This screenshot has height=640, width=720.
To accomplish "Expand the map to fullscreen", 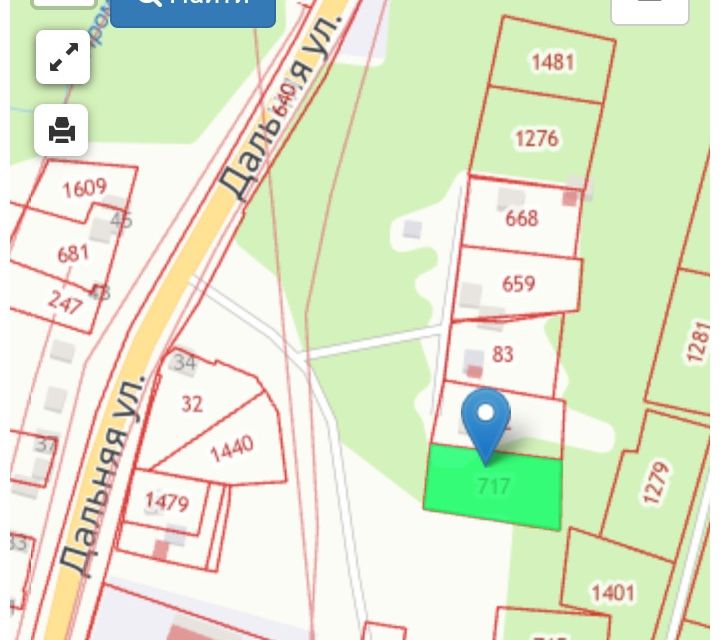I will [x=63, y=57].
